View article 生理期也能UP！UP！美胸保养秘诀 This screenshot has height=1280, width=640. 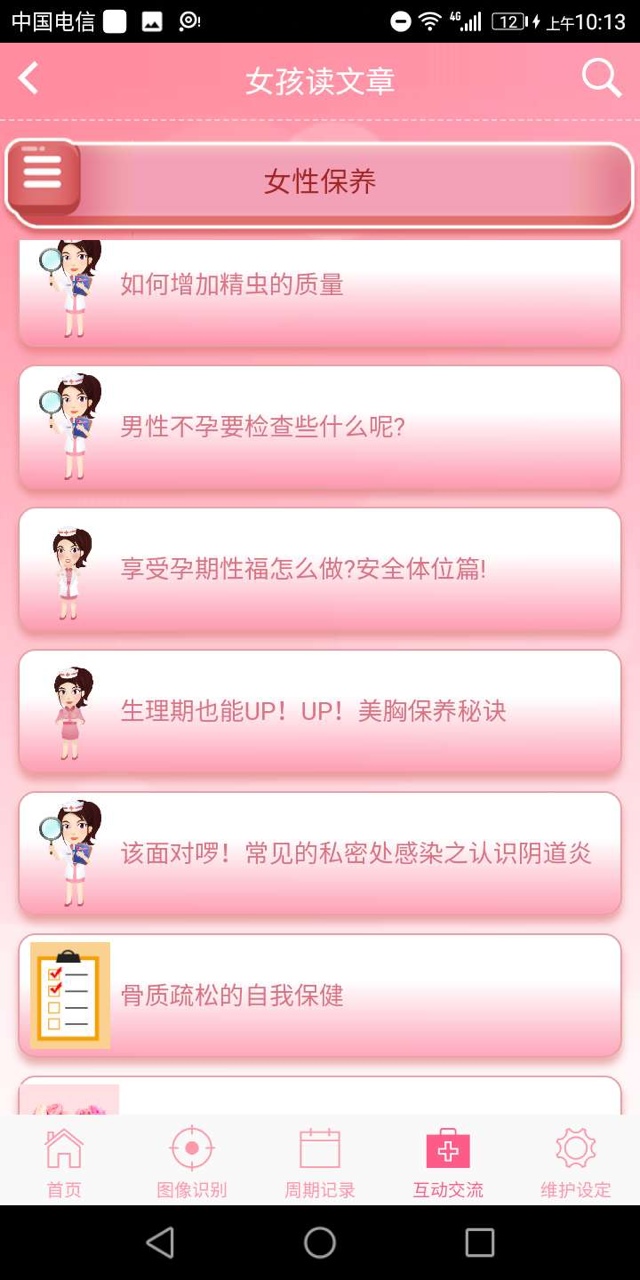point(320,712)
